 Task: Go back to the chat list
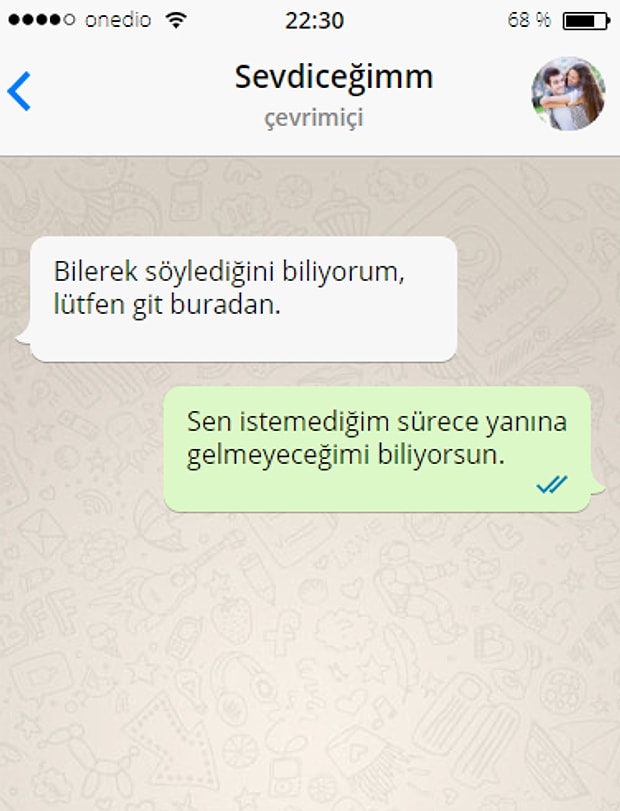point(20,91)
